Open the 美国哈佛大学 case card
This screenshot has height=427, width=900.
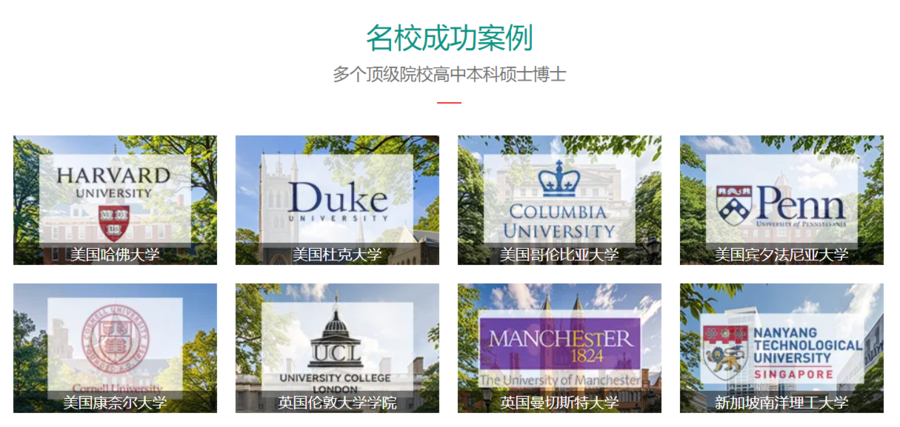[115, 200]
